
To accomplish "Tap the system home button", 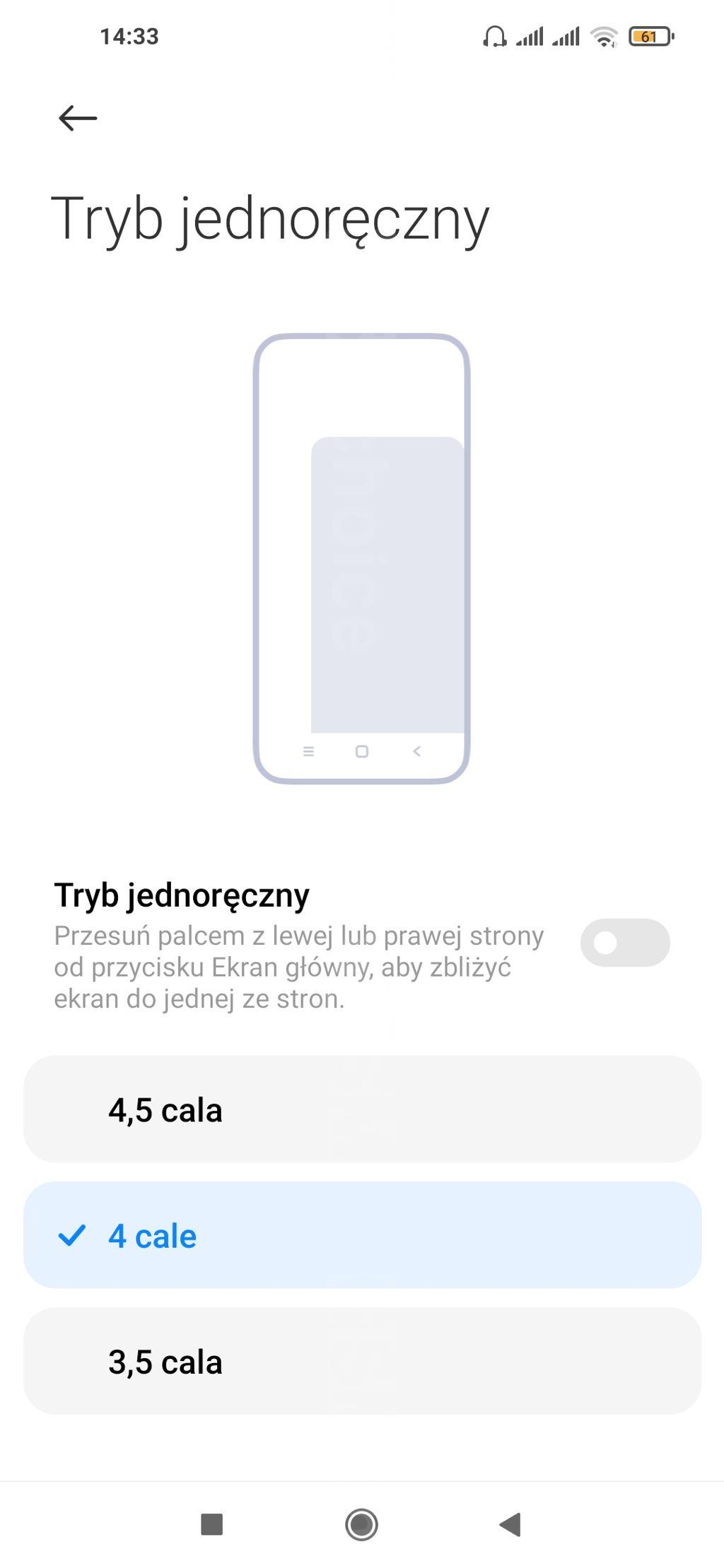I will [361, 1524].
